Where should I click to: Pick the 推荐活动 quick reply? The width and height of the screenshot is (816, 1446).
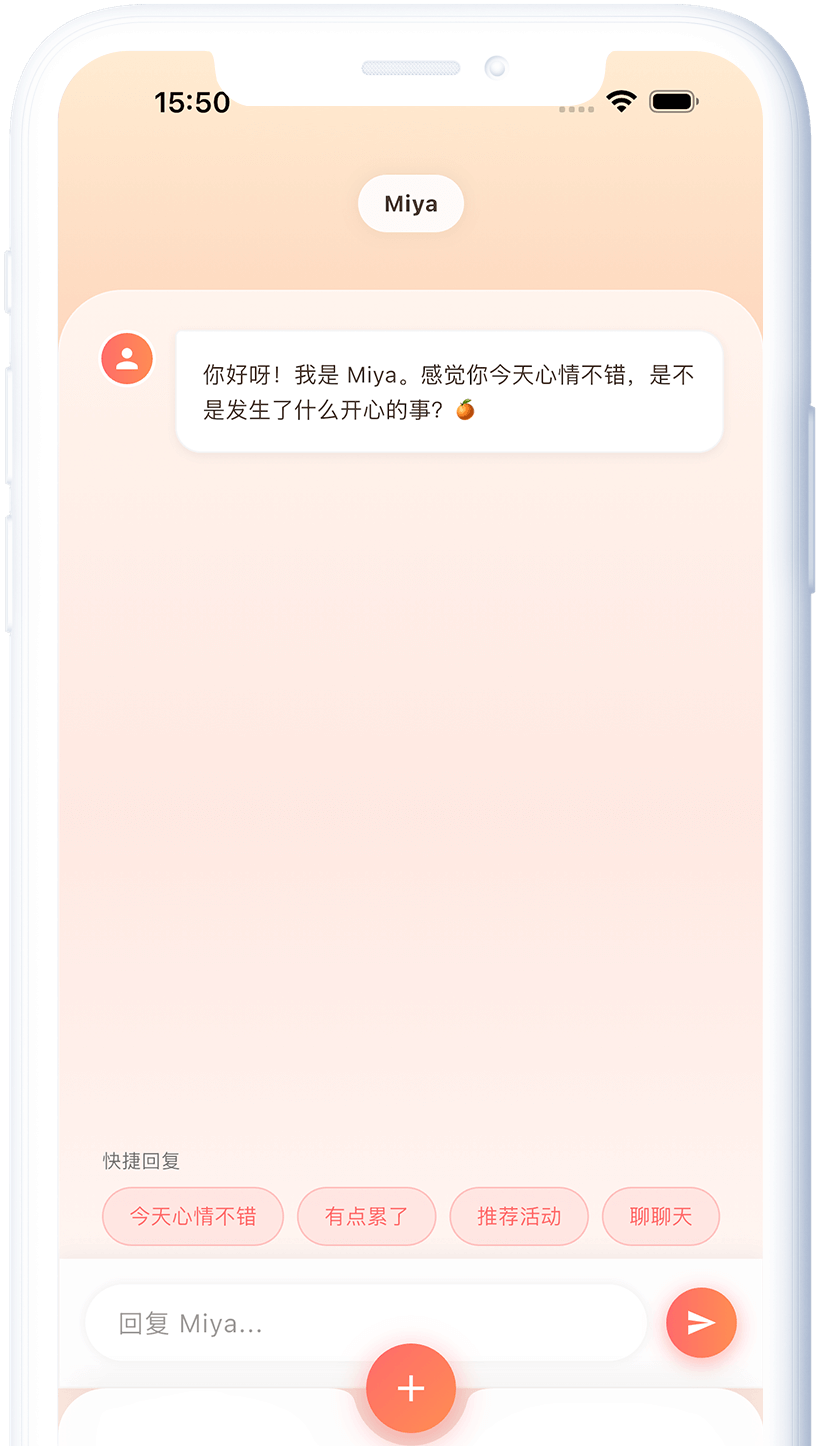coord(519,1216)
